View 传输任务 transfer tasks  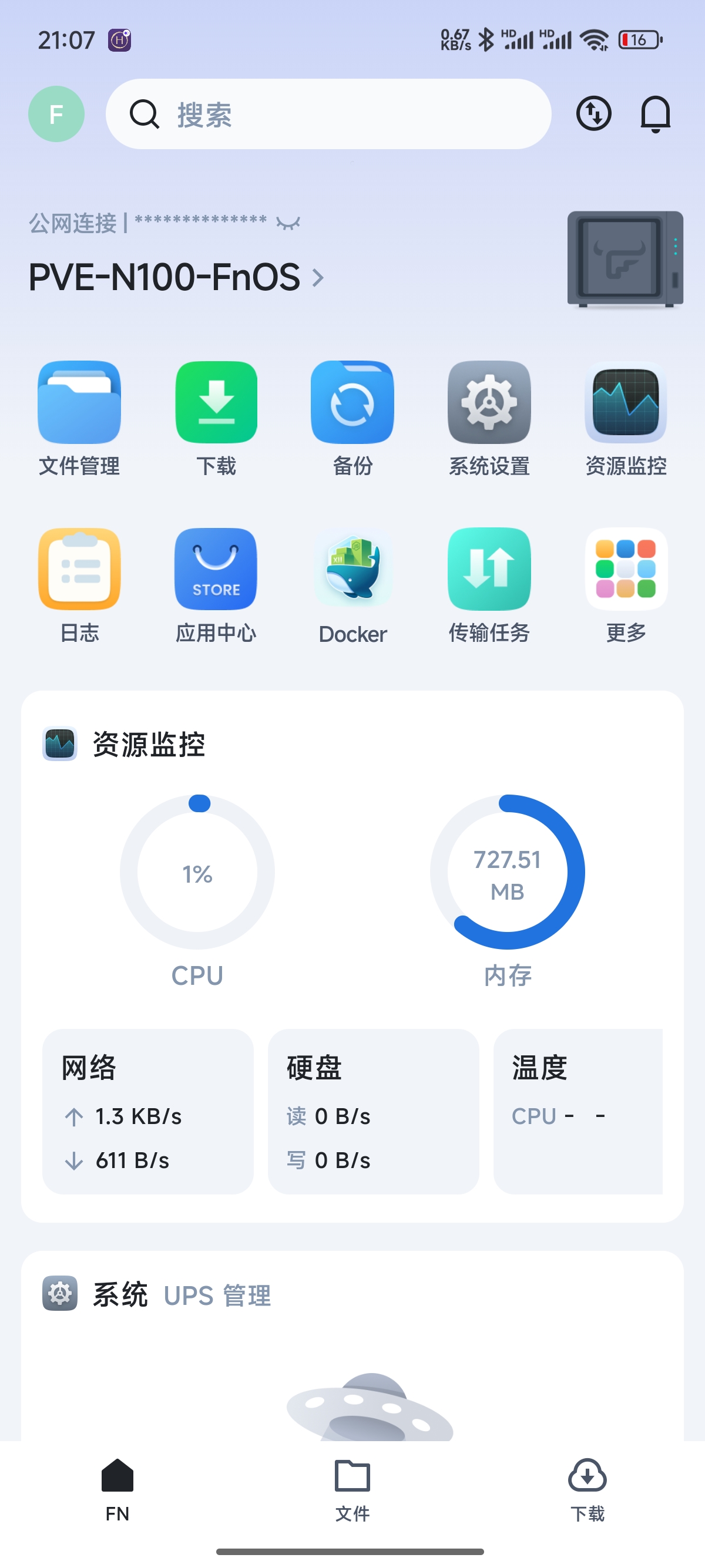tap(489, 570)
